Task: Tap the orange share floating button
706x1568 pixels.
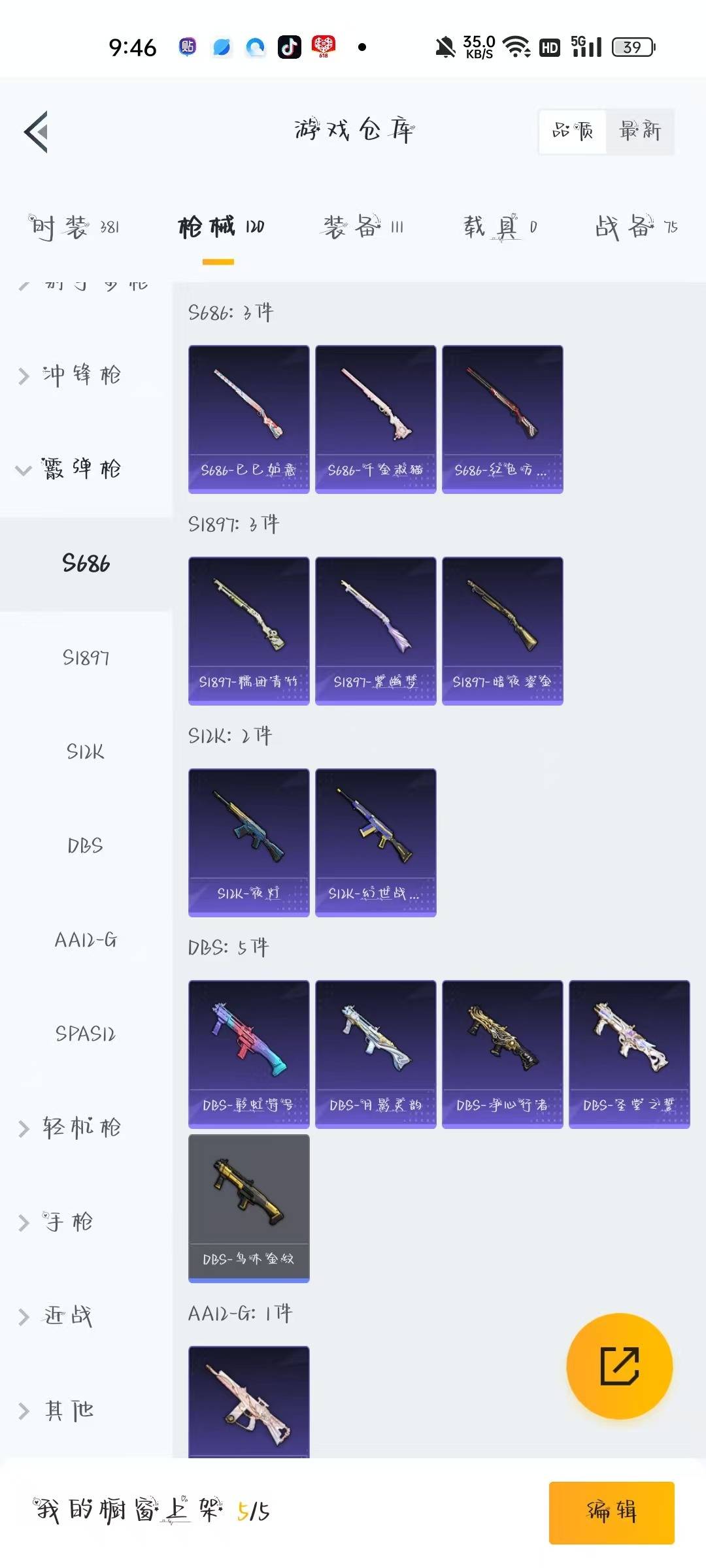Action: click(x=619, y=1366)
